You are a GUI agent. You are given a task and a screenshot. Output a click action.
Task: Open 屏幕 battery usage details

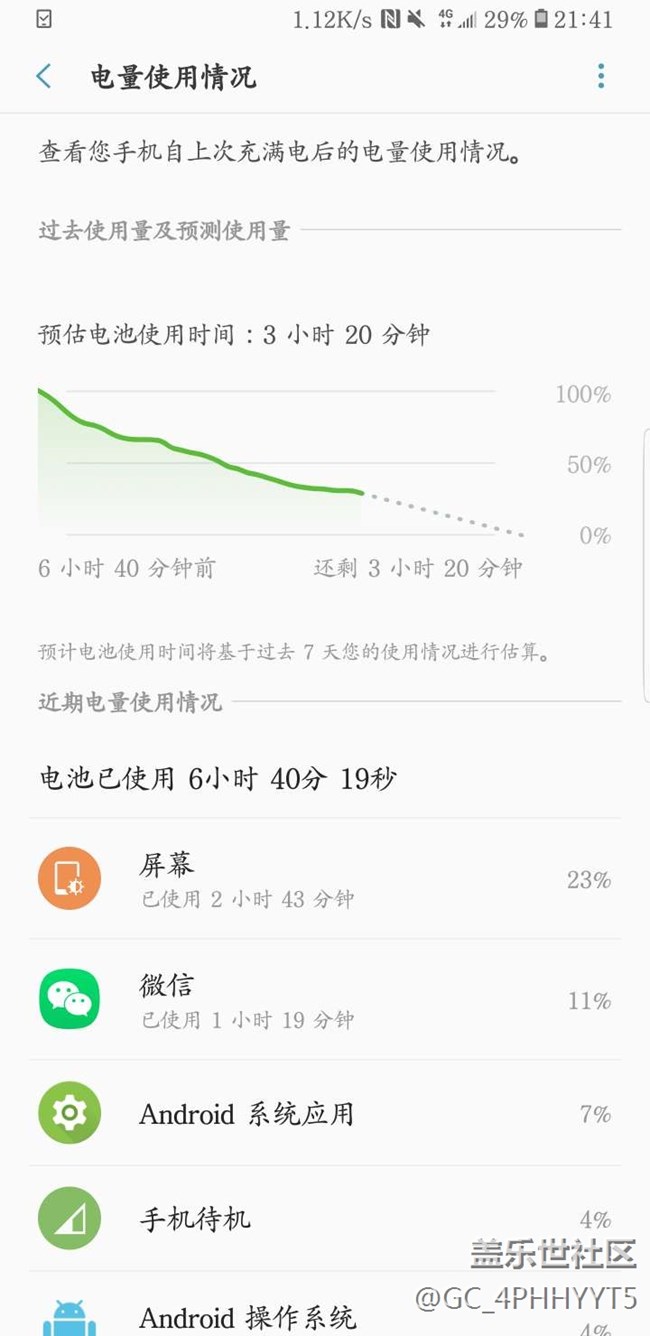pos(325,880)
